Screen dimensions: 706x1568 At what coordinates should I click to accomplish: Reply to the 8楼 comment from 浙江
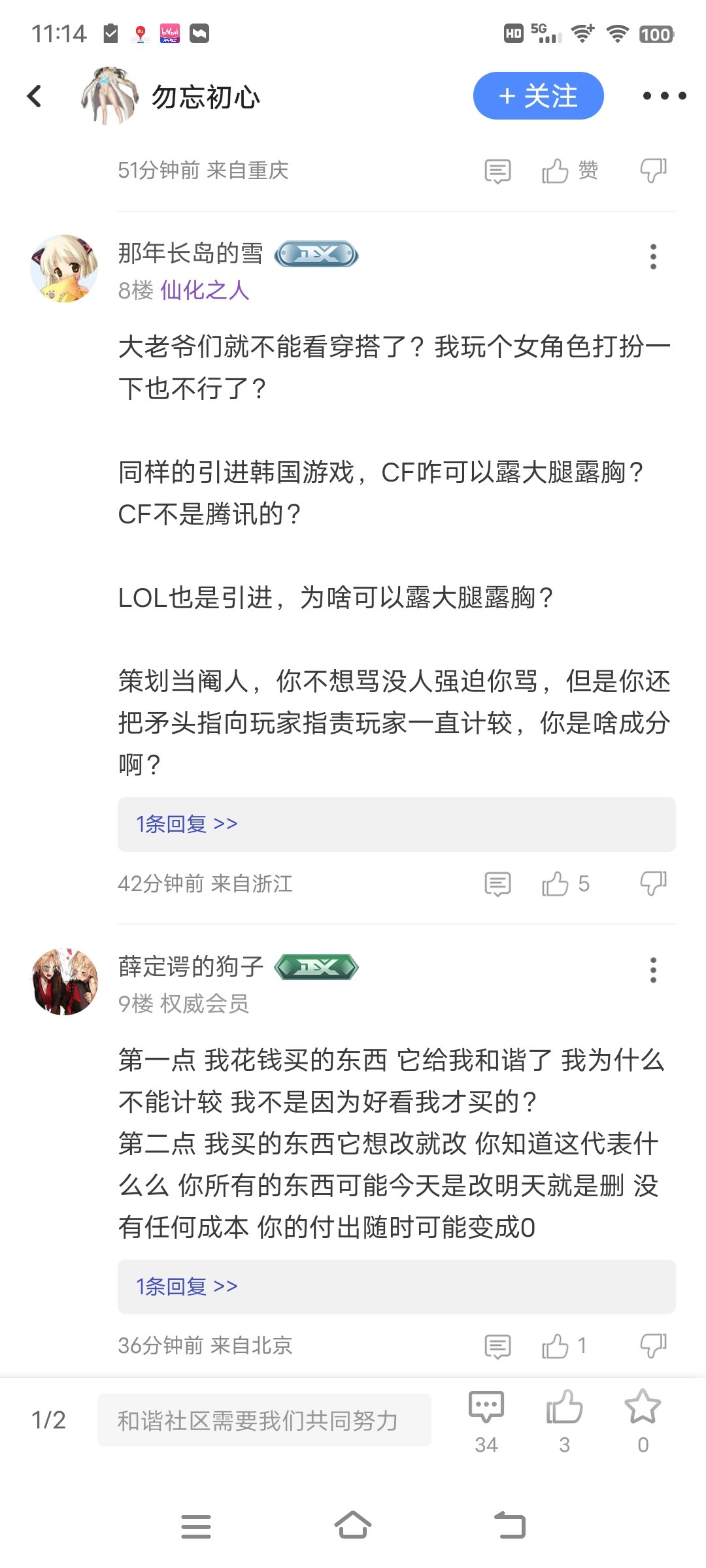click(x=497, y=884)
